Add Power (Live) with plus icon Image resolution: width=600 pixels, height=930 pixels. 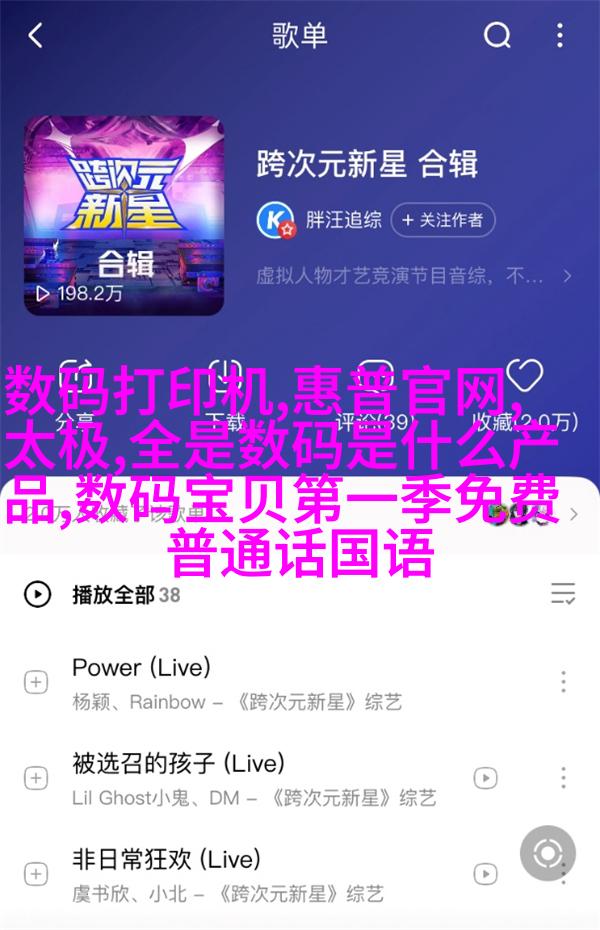(36, 683)
